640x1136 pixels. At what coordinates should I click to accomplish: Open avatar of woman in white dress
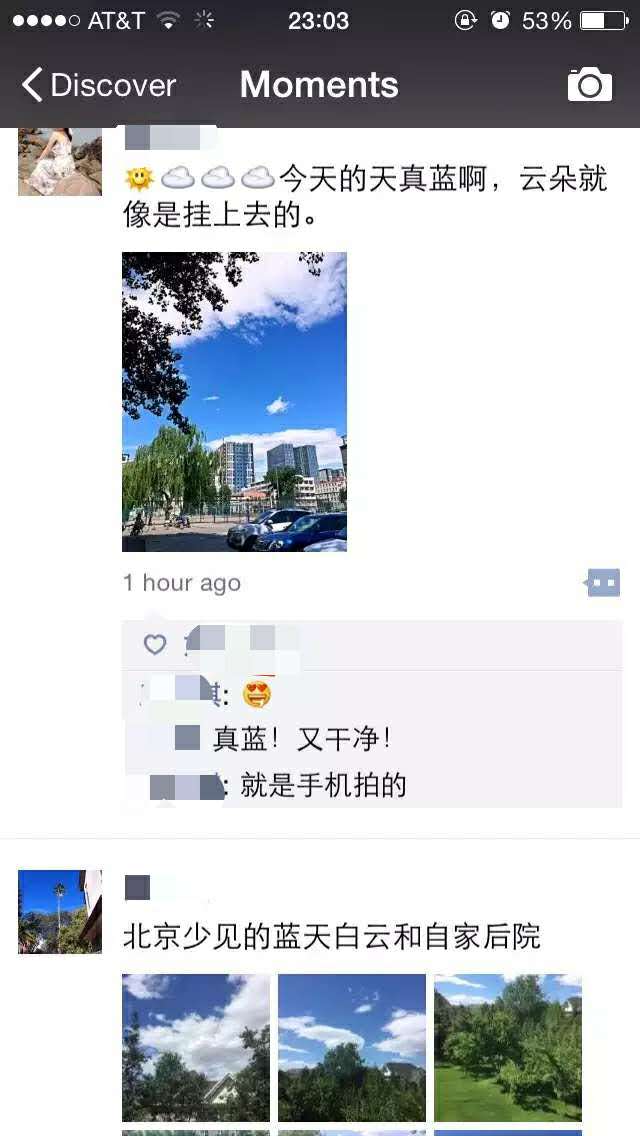point(59,162)
